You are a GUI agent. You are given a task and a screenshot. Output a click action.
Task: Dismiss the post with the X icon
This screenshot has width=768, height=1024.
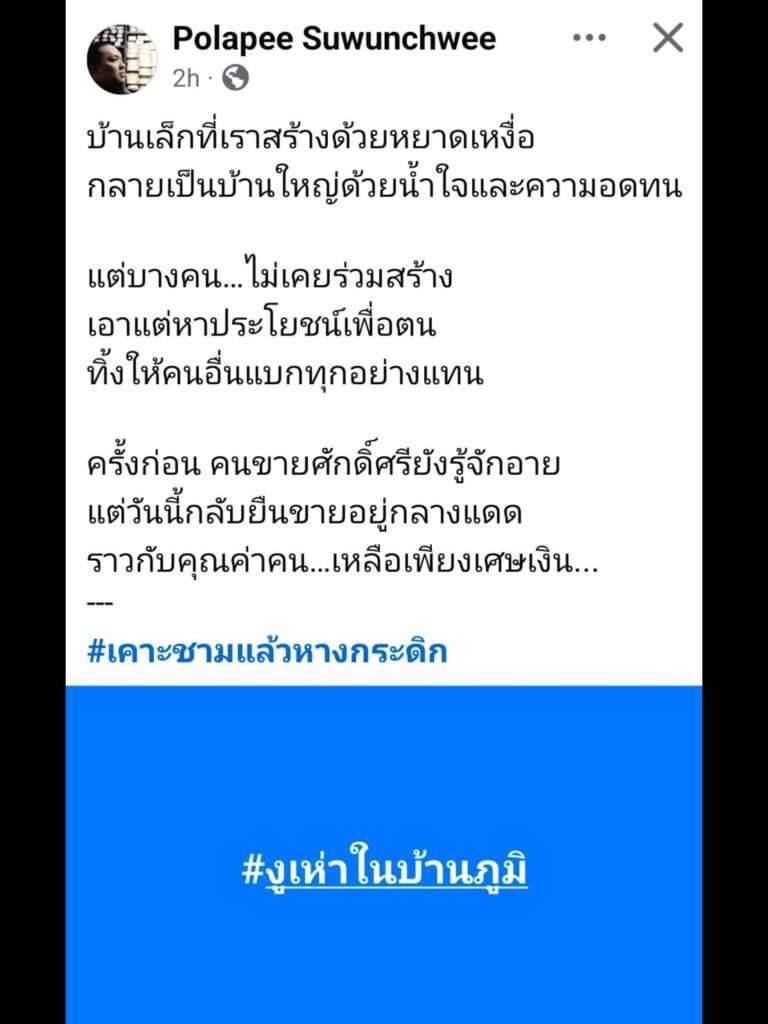[667, 38]
